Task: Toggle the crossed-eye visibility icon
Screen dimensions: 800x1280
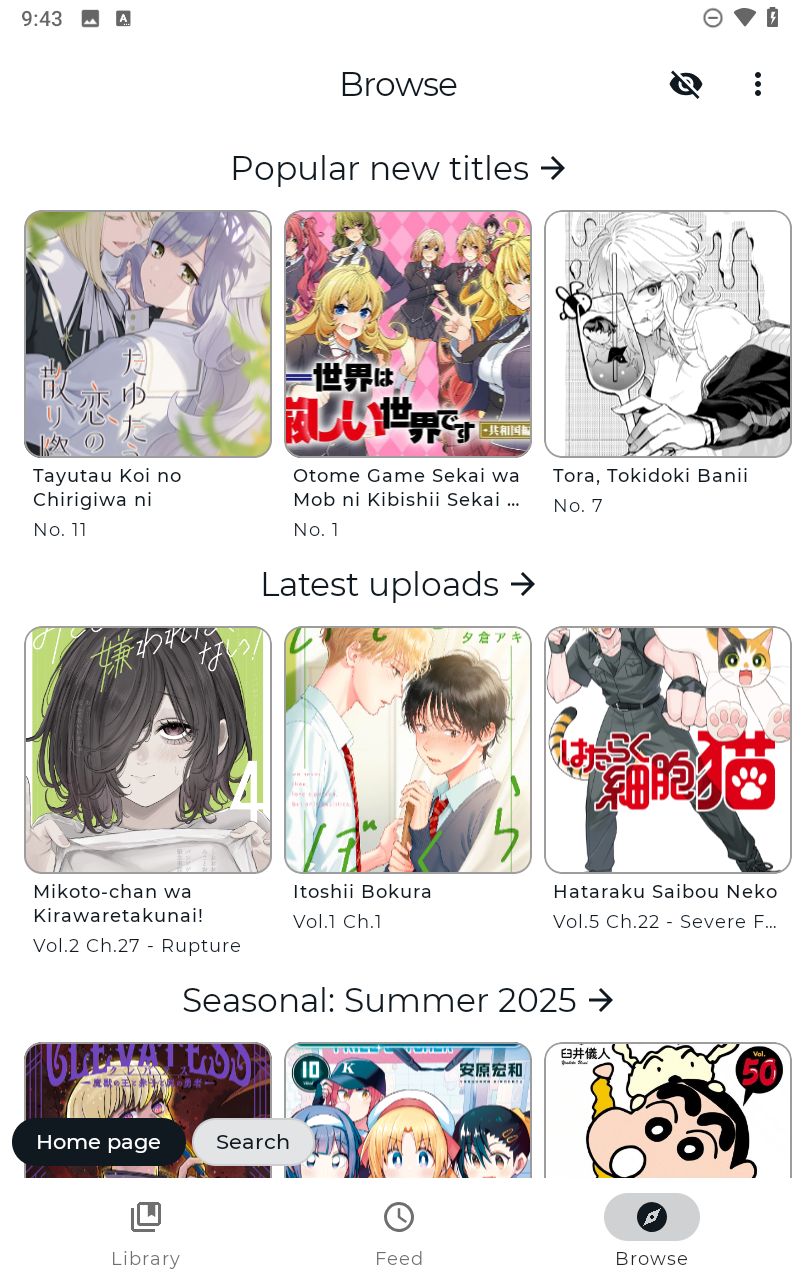Action: pyautogui.click(x=686, y=85)
